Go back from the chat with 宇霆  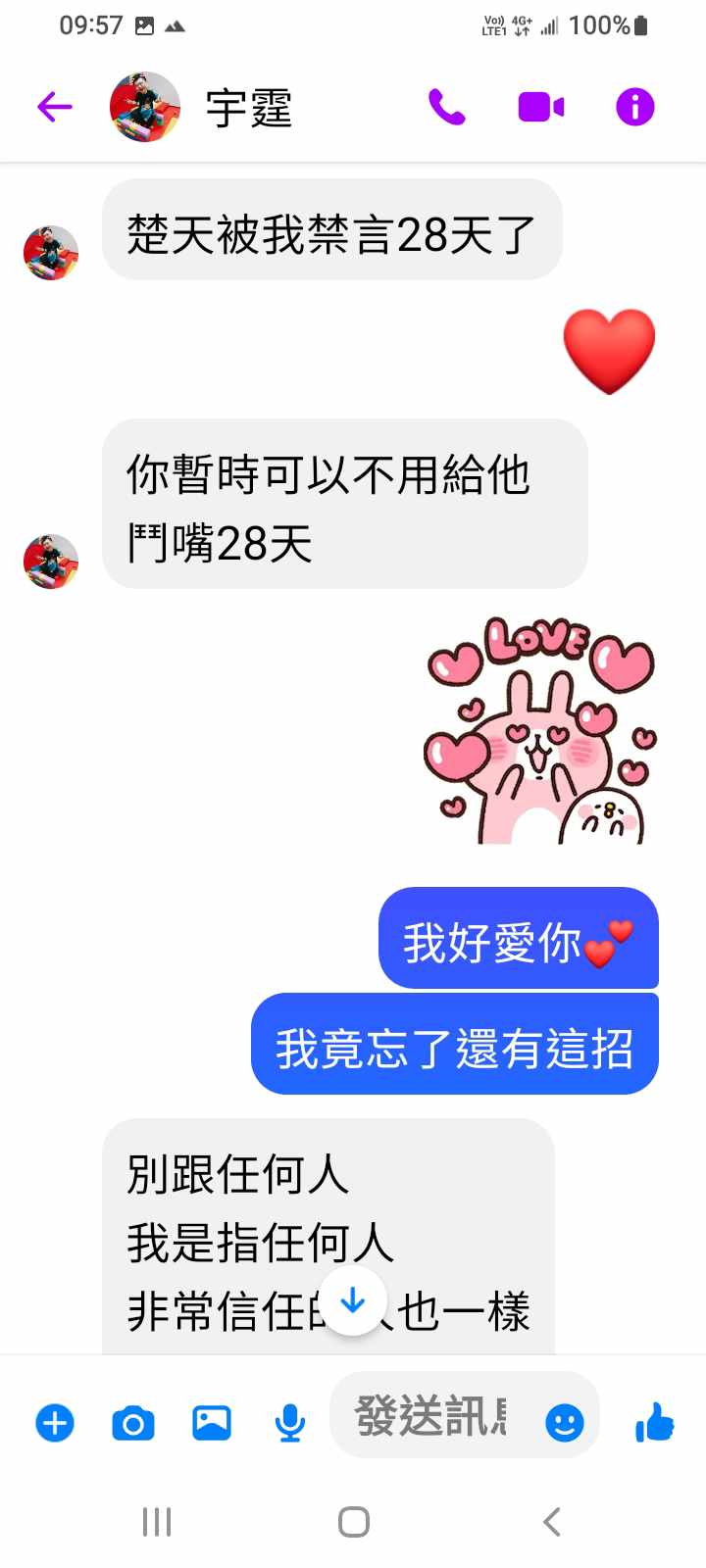(x=55, y=107)
